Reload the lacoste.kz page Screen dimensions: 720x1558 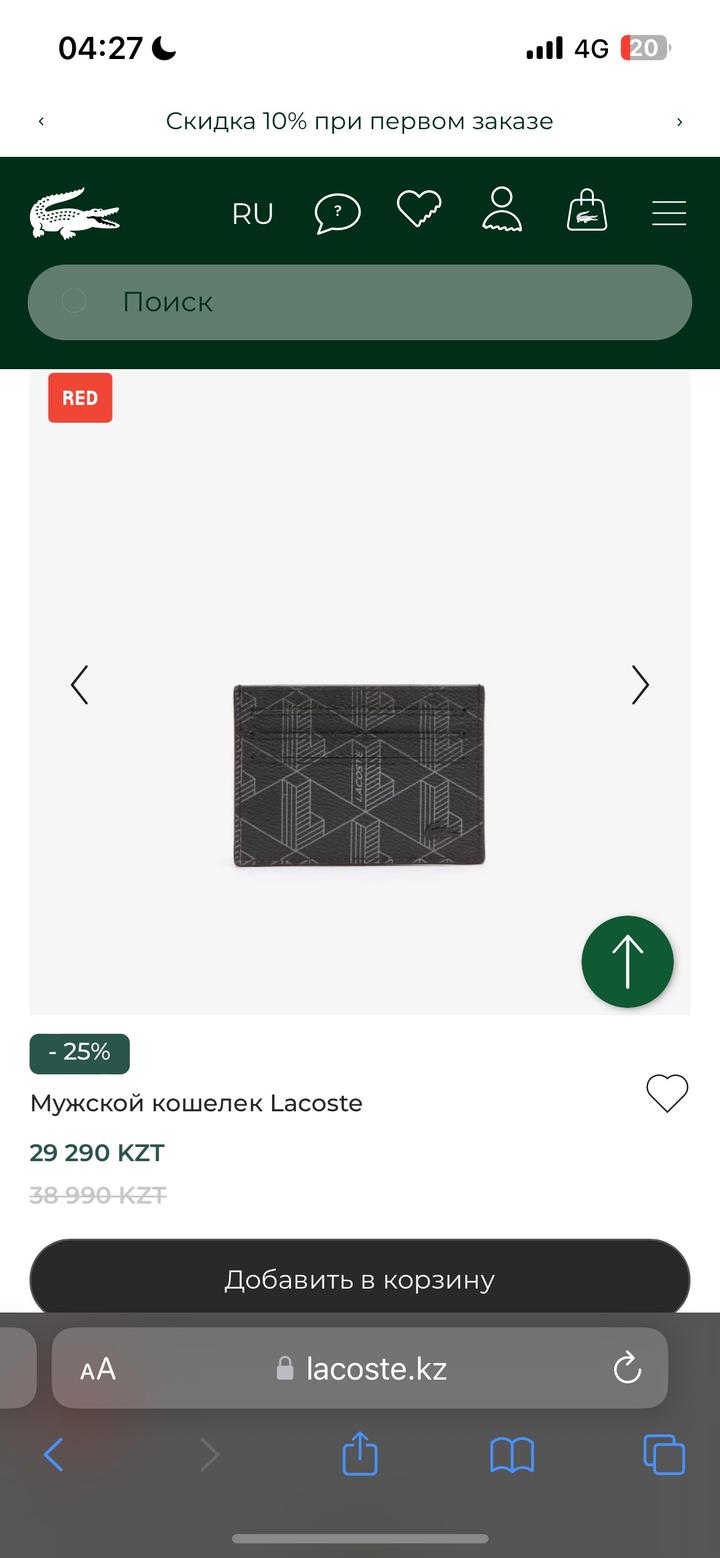[x=627, y=1368]
